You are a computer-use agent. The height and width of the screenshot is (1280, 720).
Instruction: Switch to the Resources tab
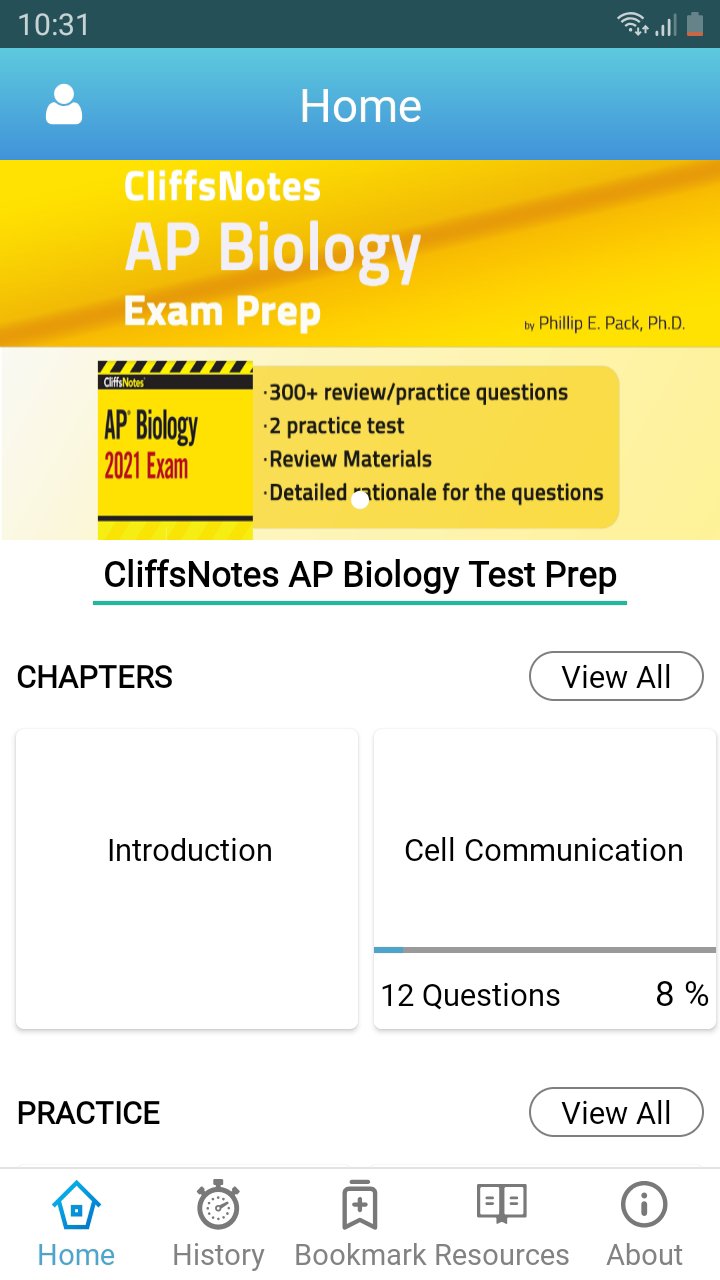tap(502, 1224)
